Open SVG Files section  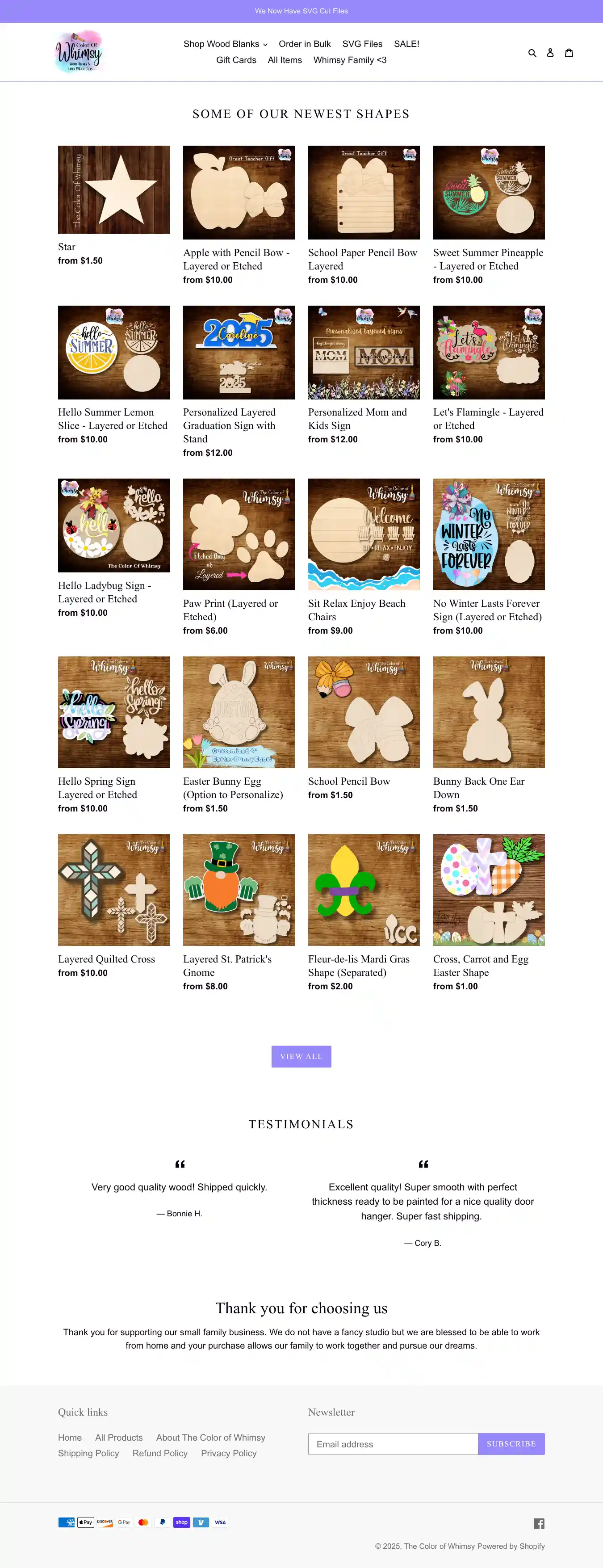362,44
